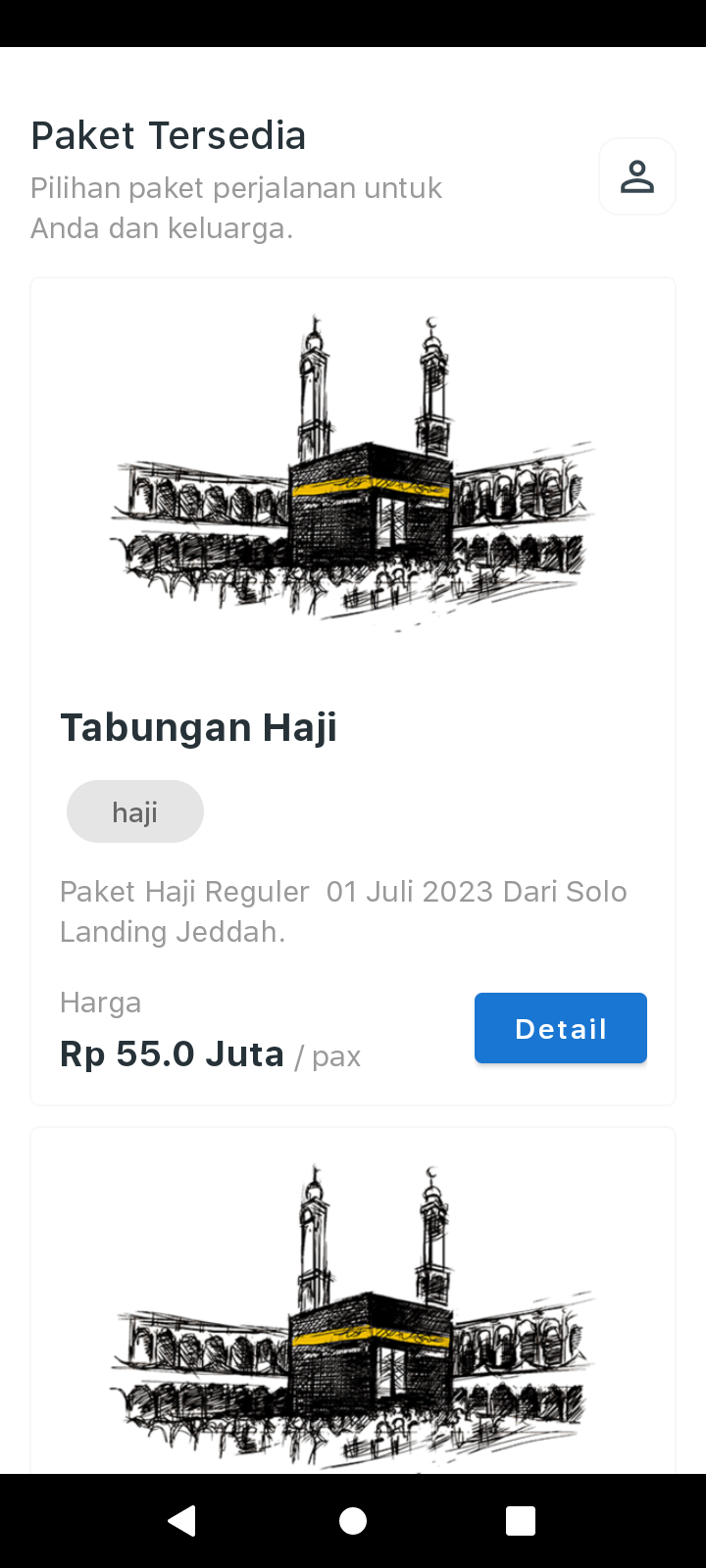This screenshot has width=706, height=1568.
Task: Select the haji category chip
Action: point(135,811)
